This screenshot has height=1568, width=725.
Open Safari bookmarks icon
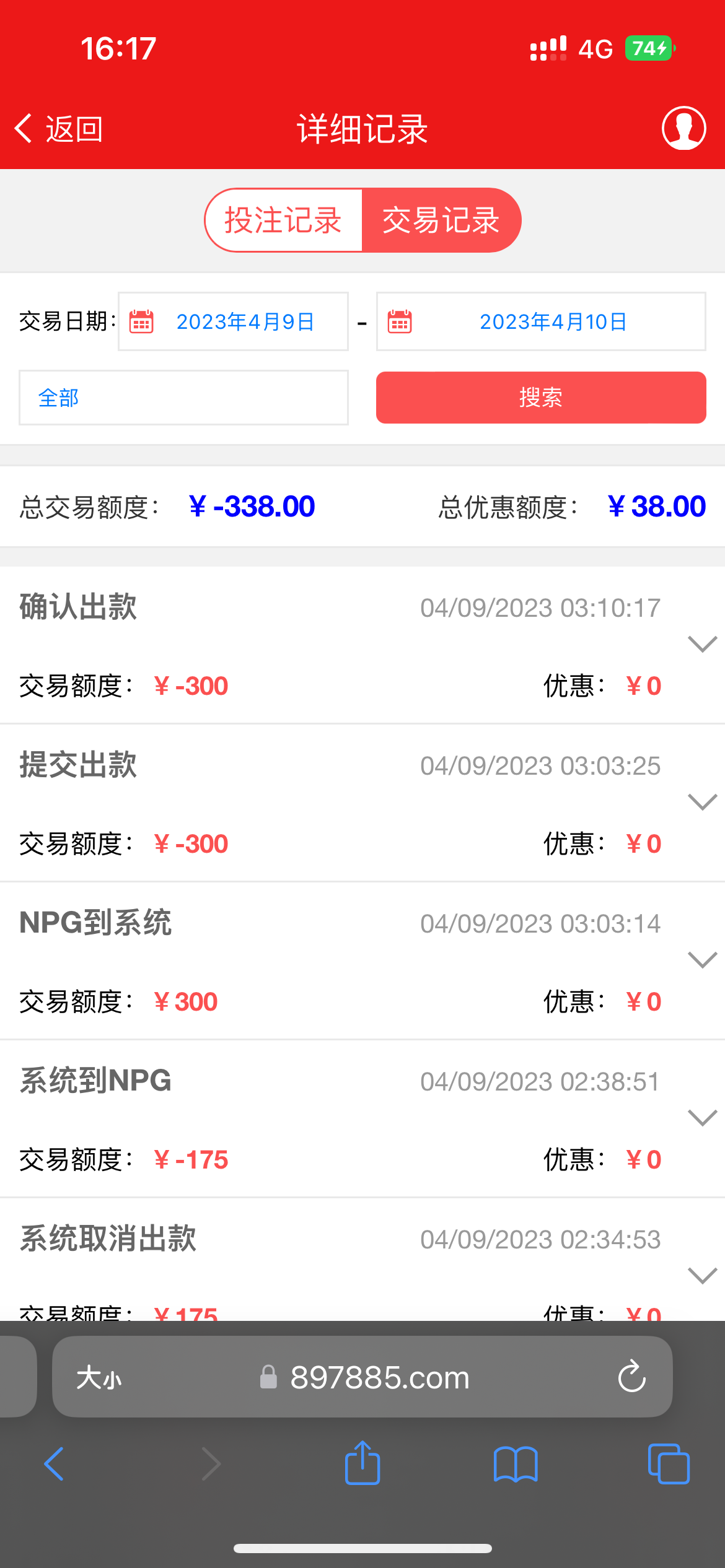coord(515,1465)
